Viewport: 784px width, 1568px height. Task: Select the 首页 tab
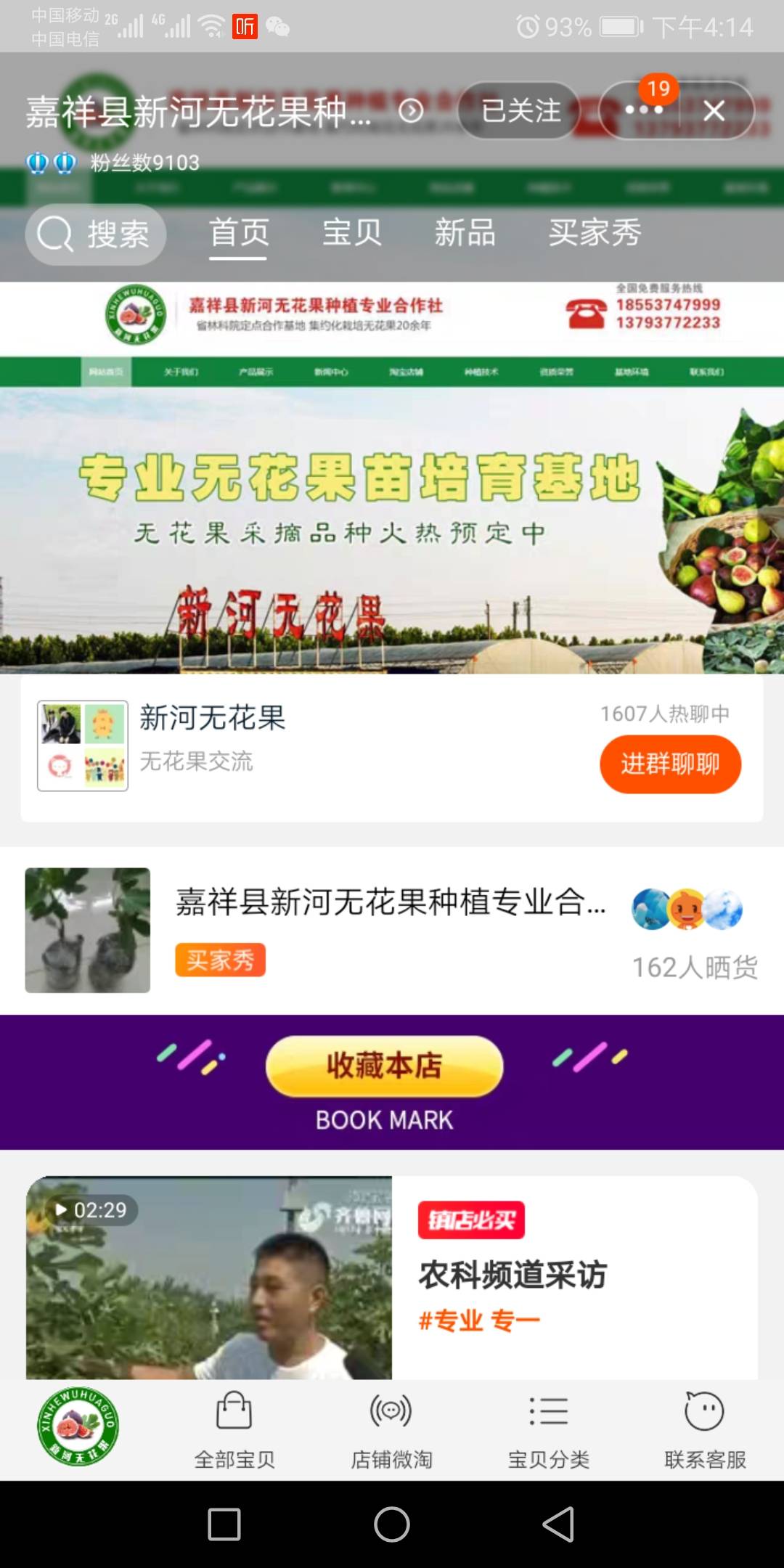coord(239,233)
